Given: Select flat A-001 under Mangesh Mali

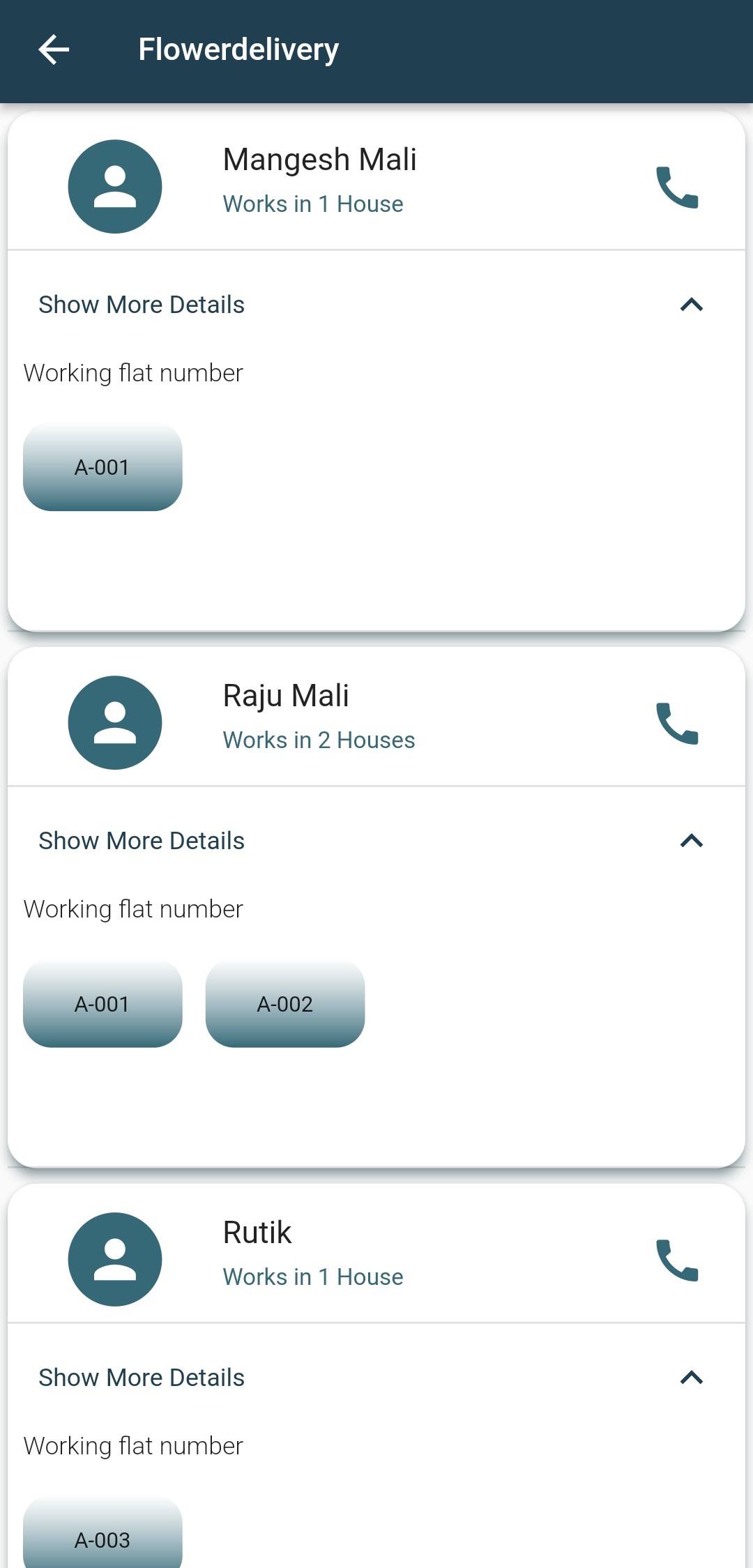Looking at the screenshot, I should (x=102, y=467).
